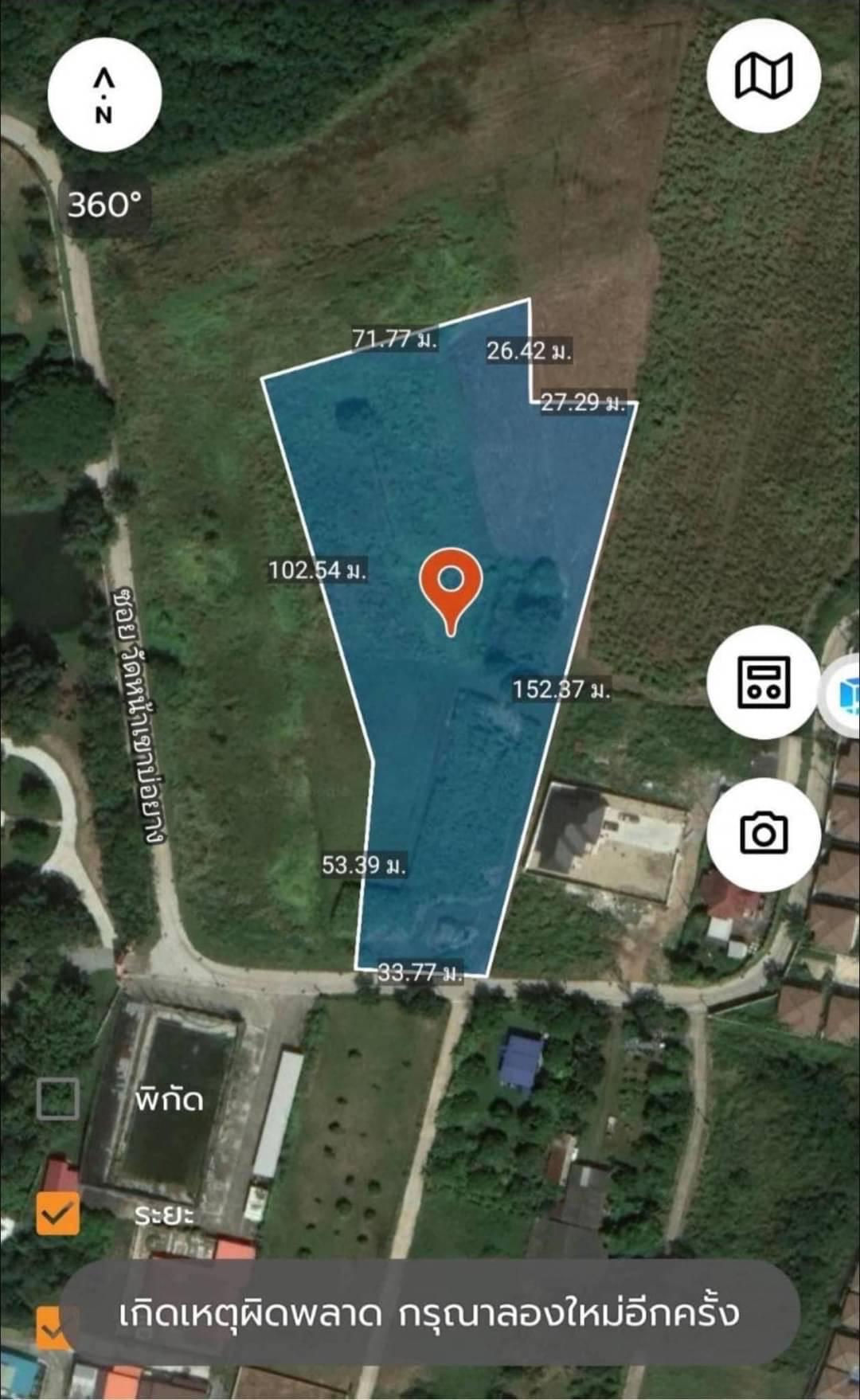Check the พิกัด checkbox
The width and height of the screenshot is (860, 1400).
coord(58,1099)
